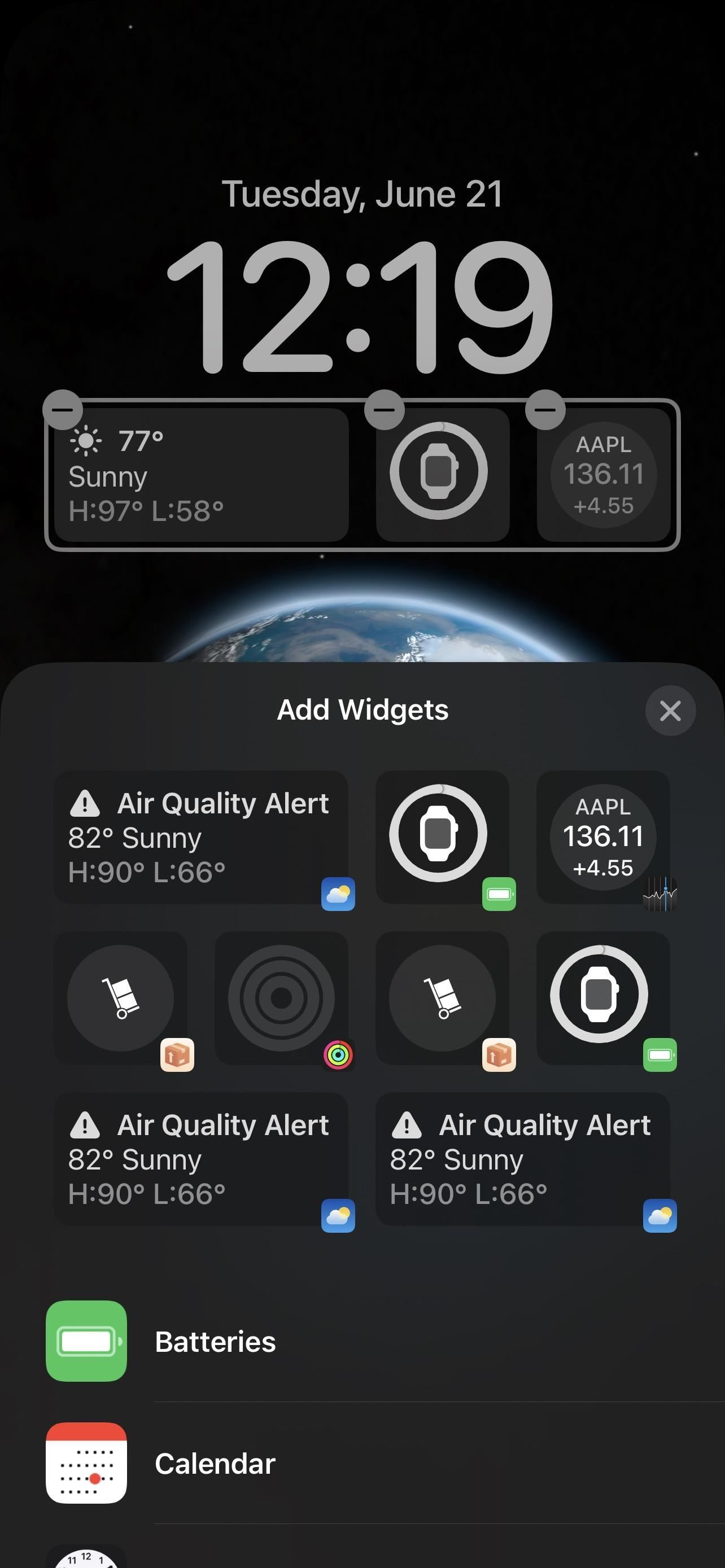Tap the Tuesday, June 21 date line
The image size is (725, 1568).
point(363,194)
